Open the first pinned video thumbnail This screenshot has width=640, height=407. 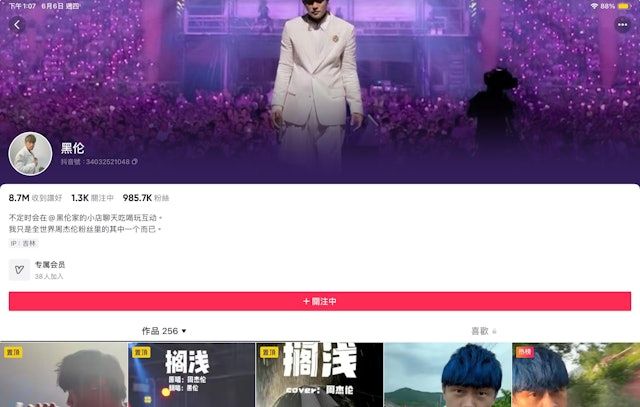click(64, 376)
